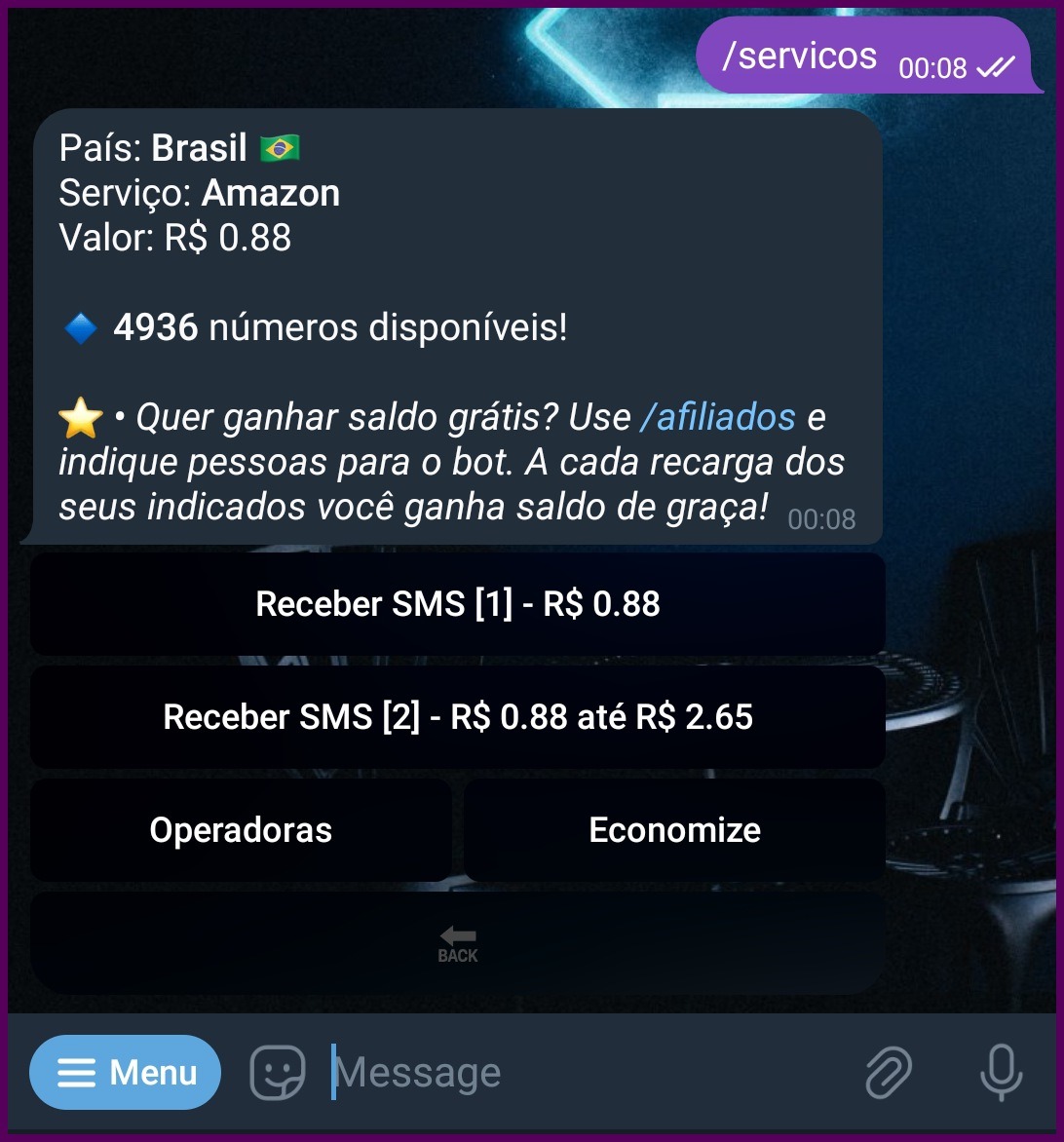Select Receber SMS [2] up to R$ 2.65
The height and width of the screenshot is (1142, 1064).
pos(458,717)
